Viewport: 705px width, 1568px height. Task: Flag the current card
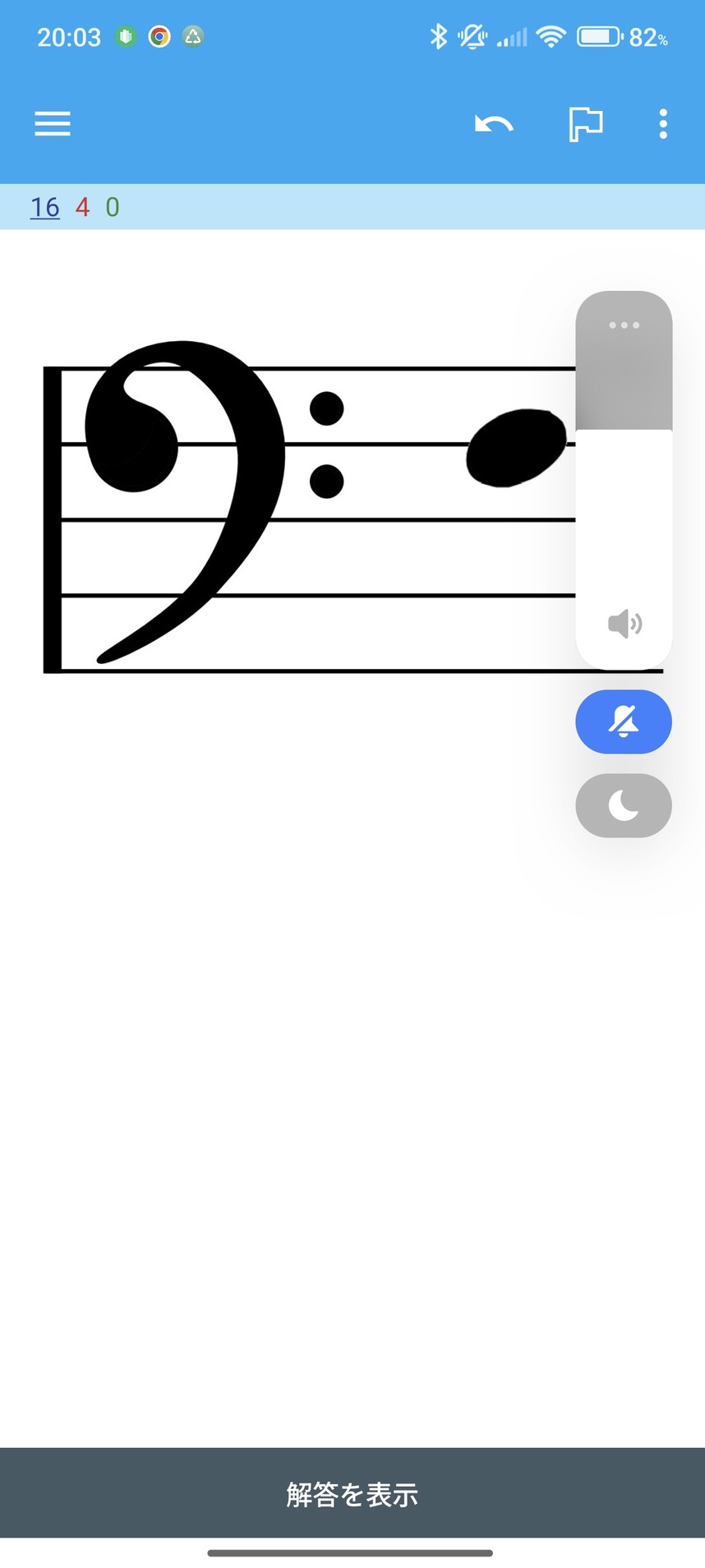[x=586, y=124]
